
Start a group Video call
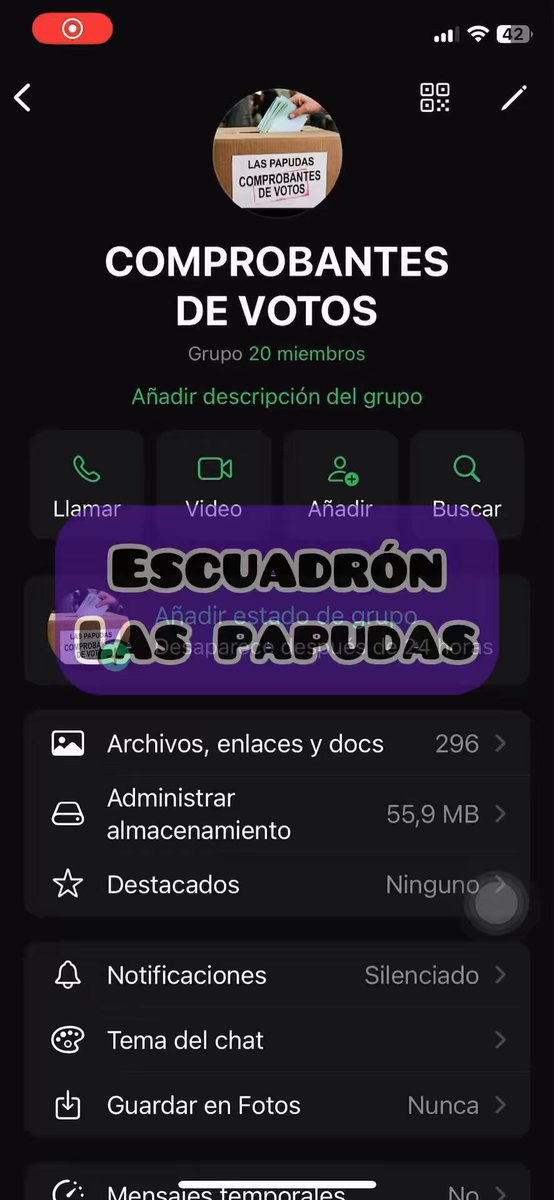point(214,484)
